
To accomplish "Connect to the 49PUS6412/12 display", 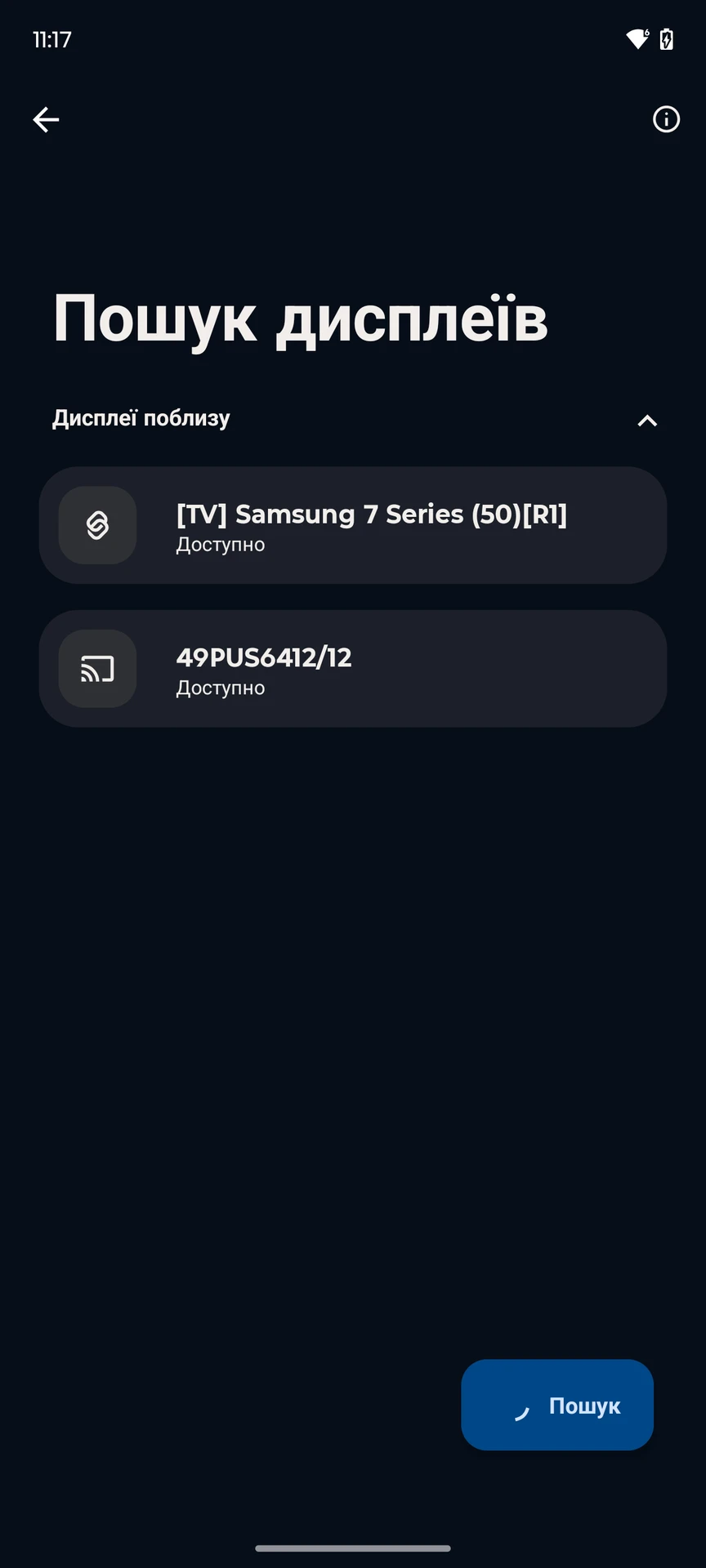I will point(353,669).
